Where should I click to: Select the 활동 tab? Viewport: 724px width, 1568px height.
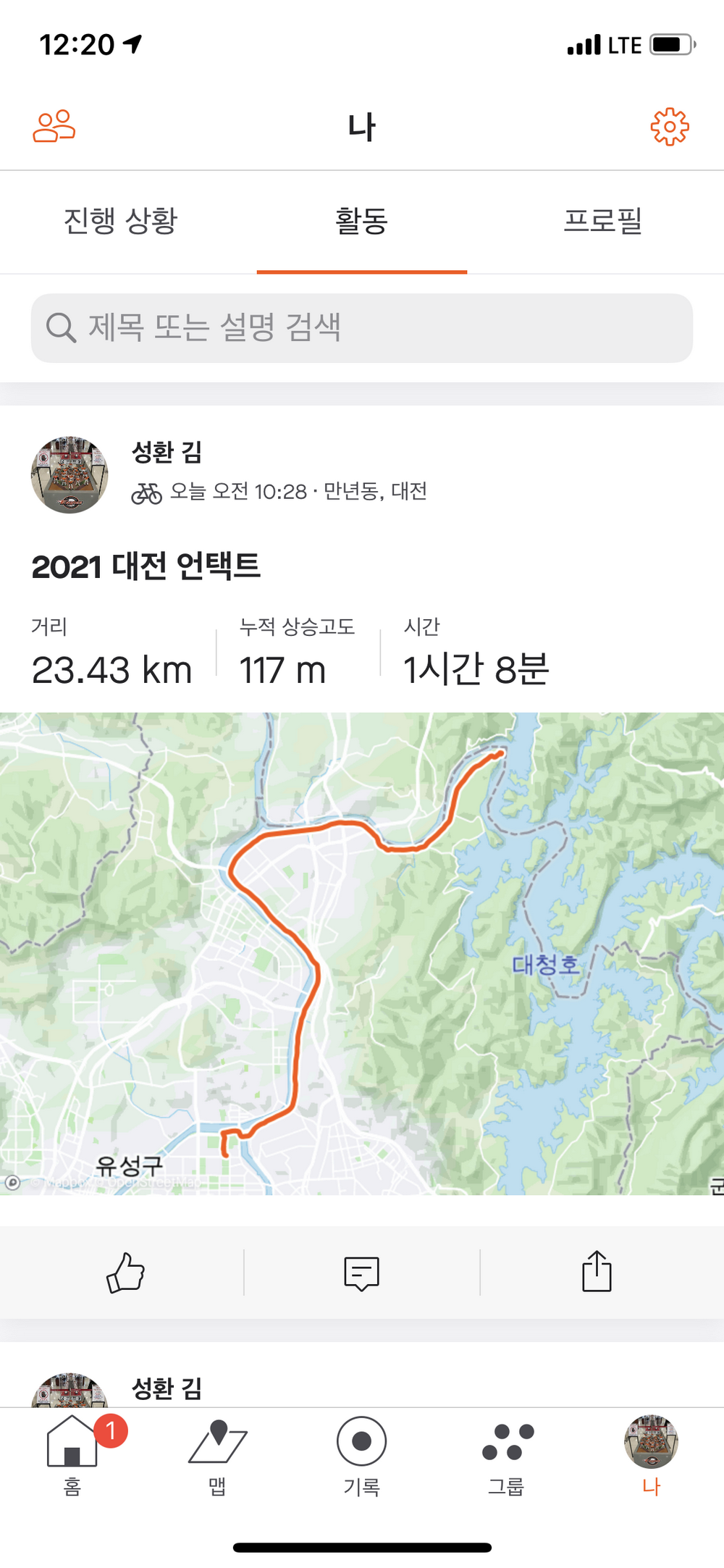(x=361, y=221)
